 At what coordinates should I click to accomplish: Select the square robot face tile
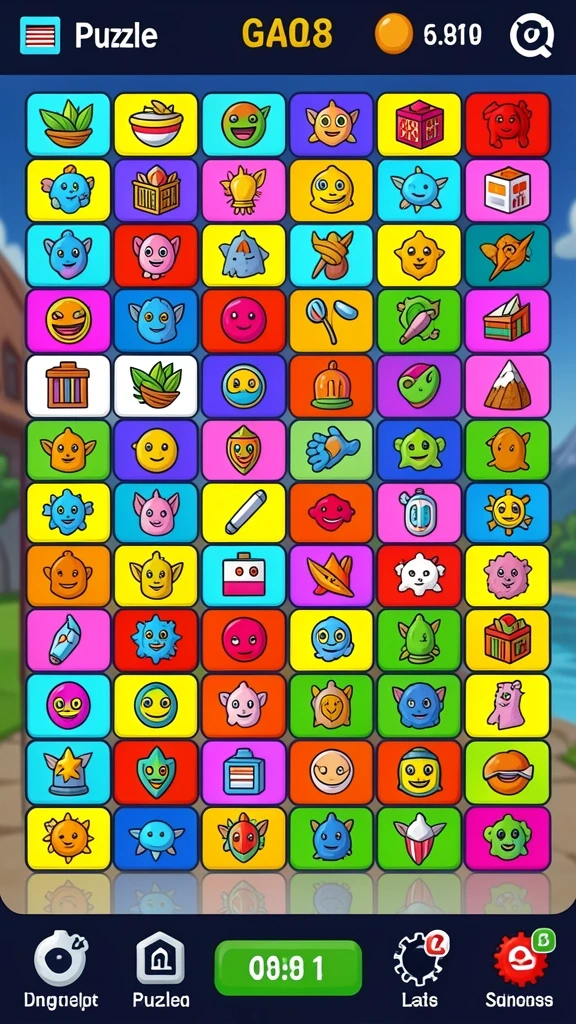click(x=244, y=577)
